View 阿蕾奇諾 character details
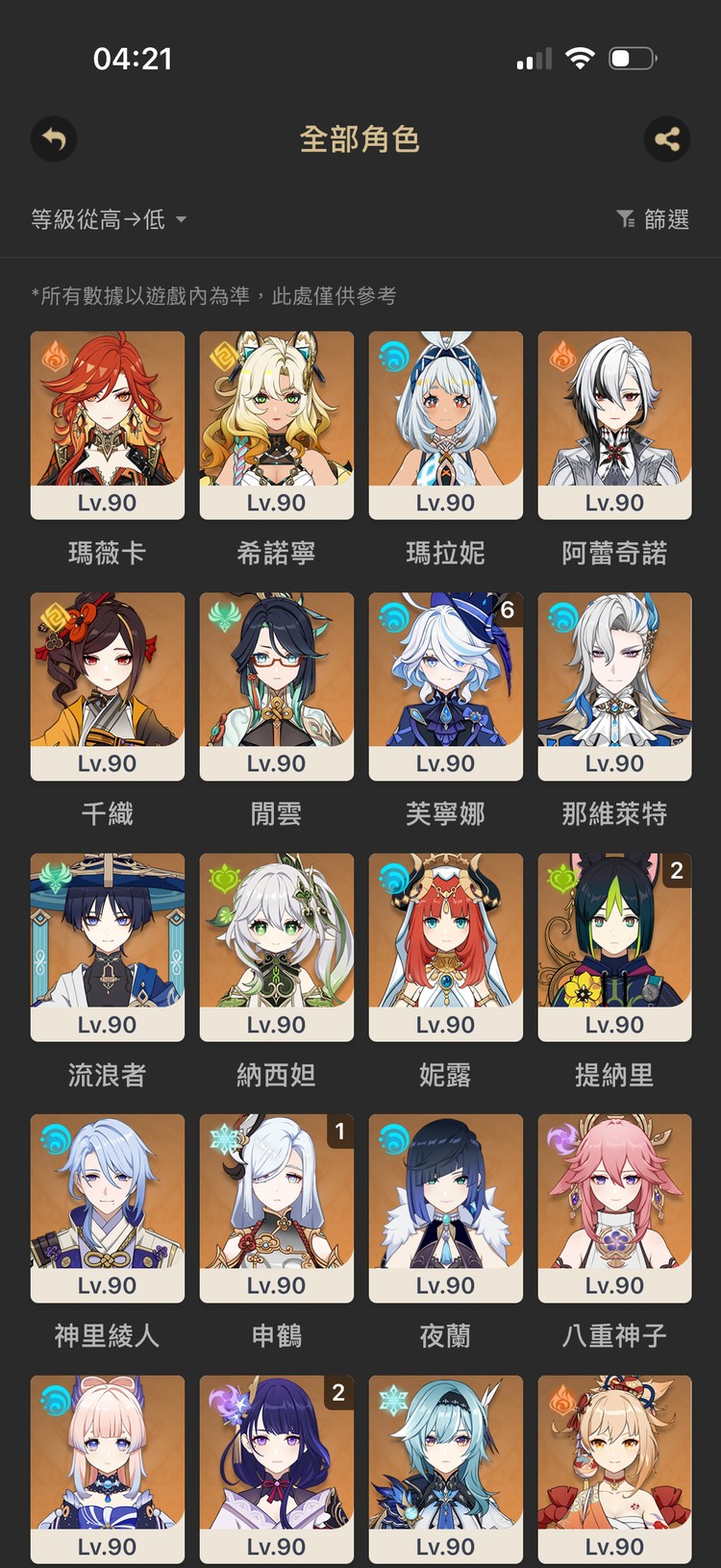 click(x=615, y=425)
